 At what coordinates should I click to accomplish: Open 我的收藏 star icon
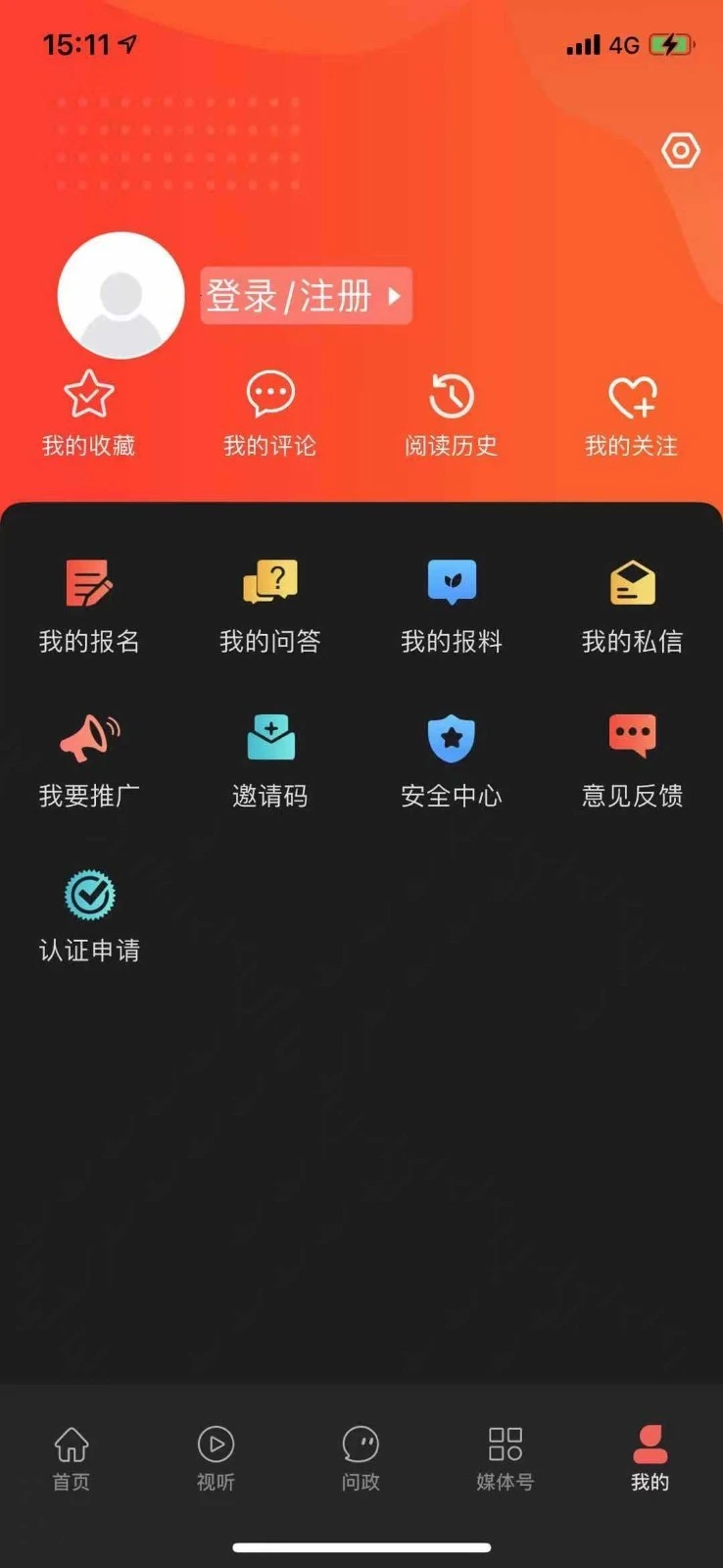coord(88,396)
